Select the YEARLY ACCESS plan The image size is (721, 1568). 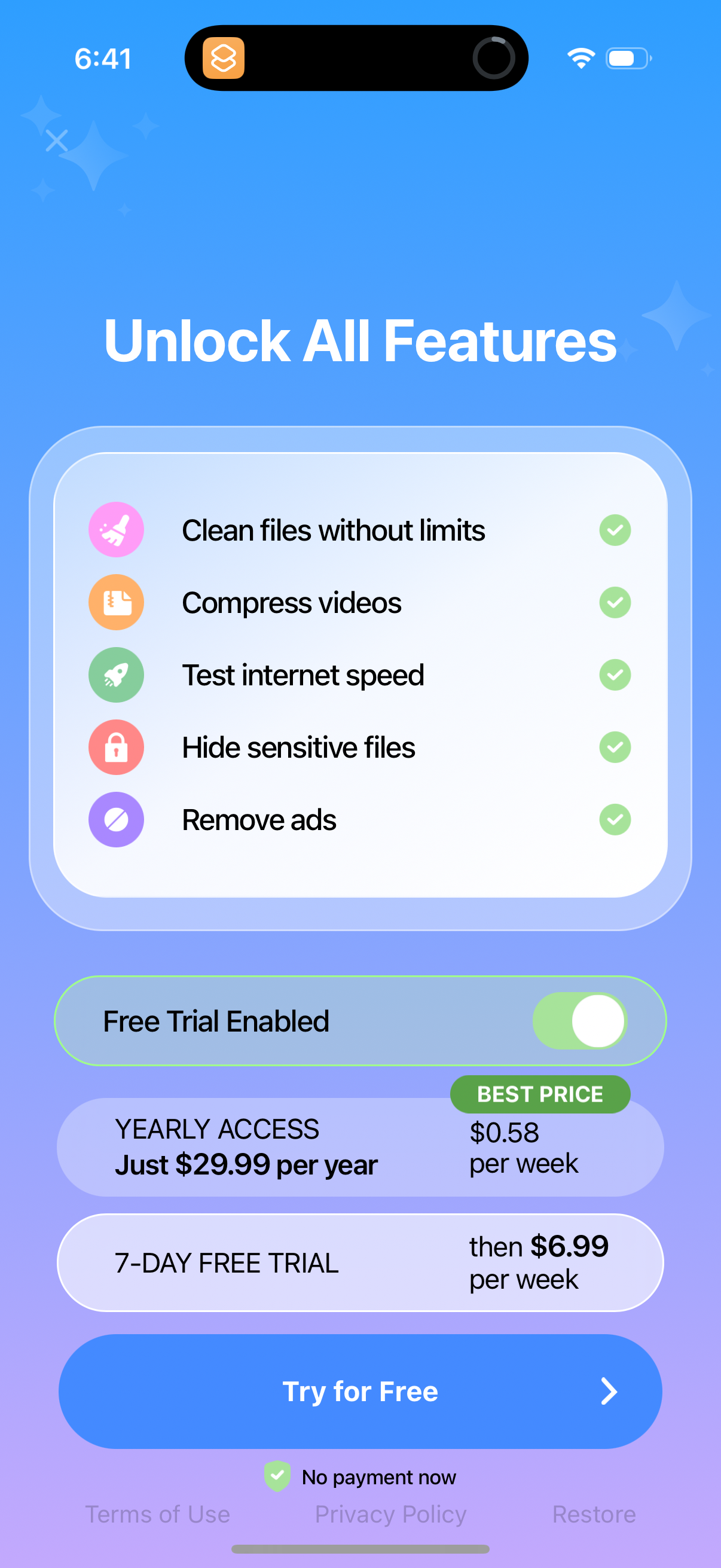[x=360, y=1148]
